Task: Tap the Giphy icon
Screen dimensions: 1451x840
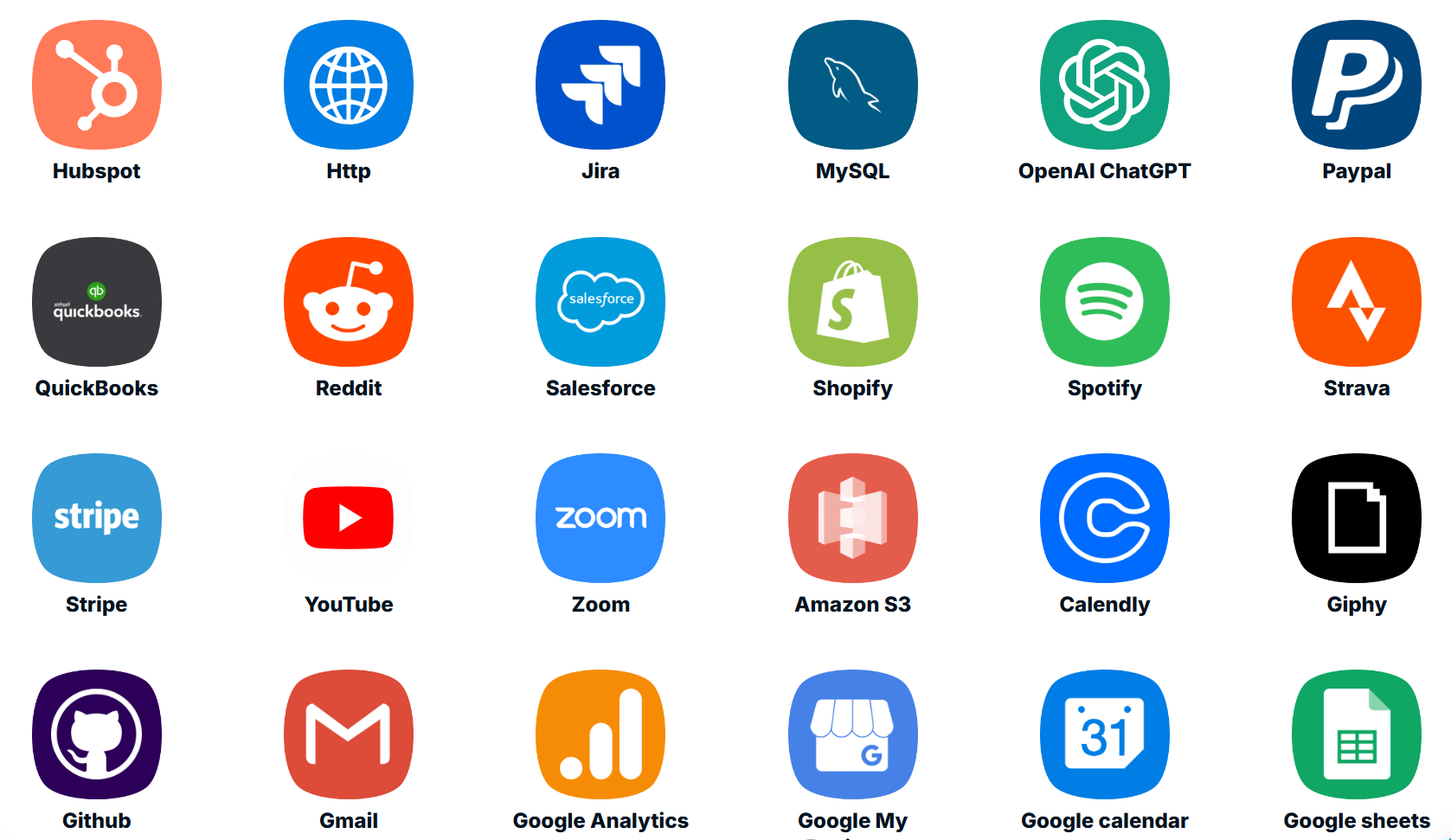Action: pos(1356,518)
